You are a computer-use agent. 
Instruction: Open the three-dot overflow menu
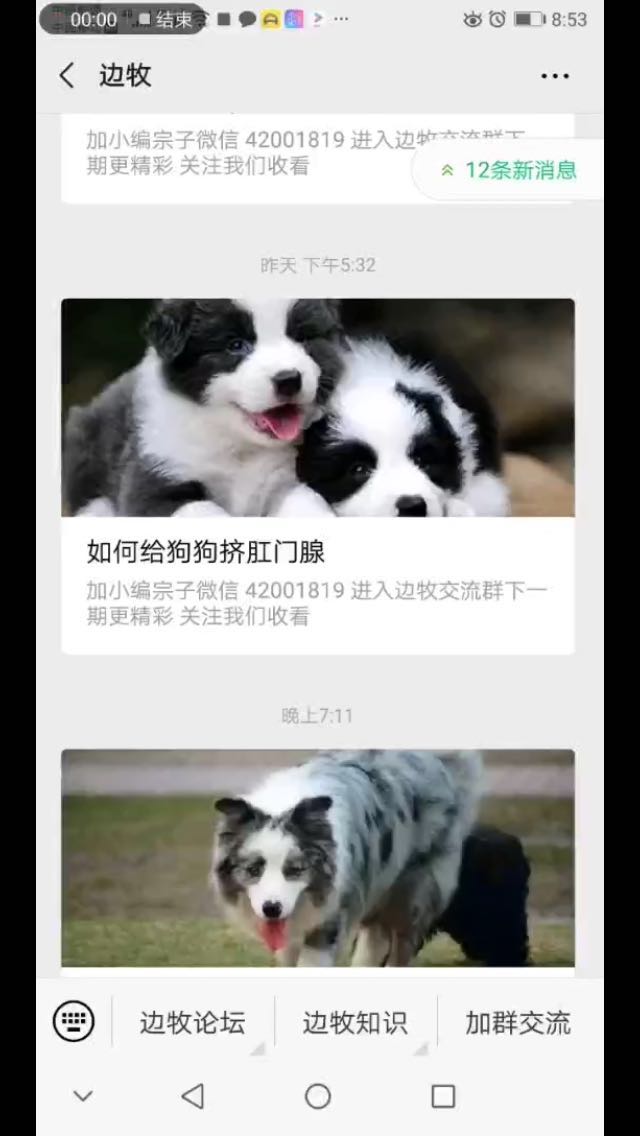pyautogui.click(x=554, y=76)
